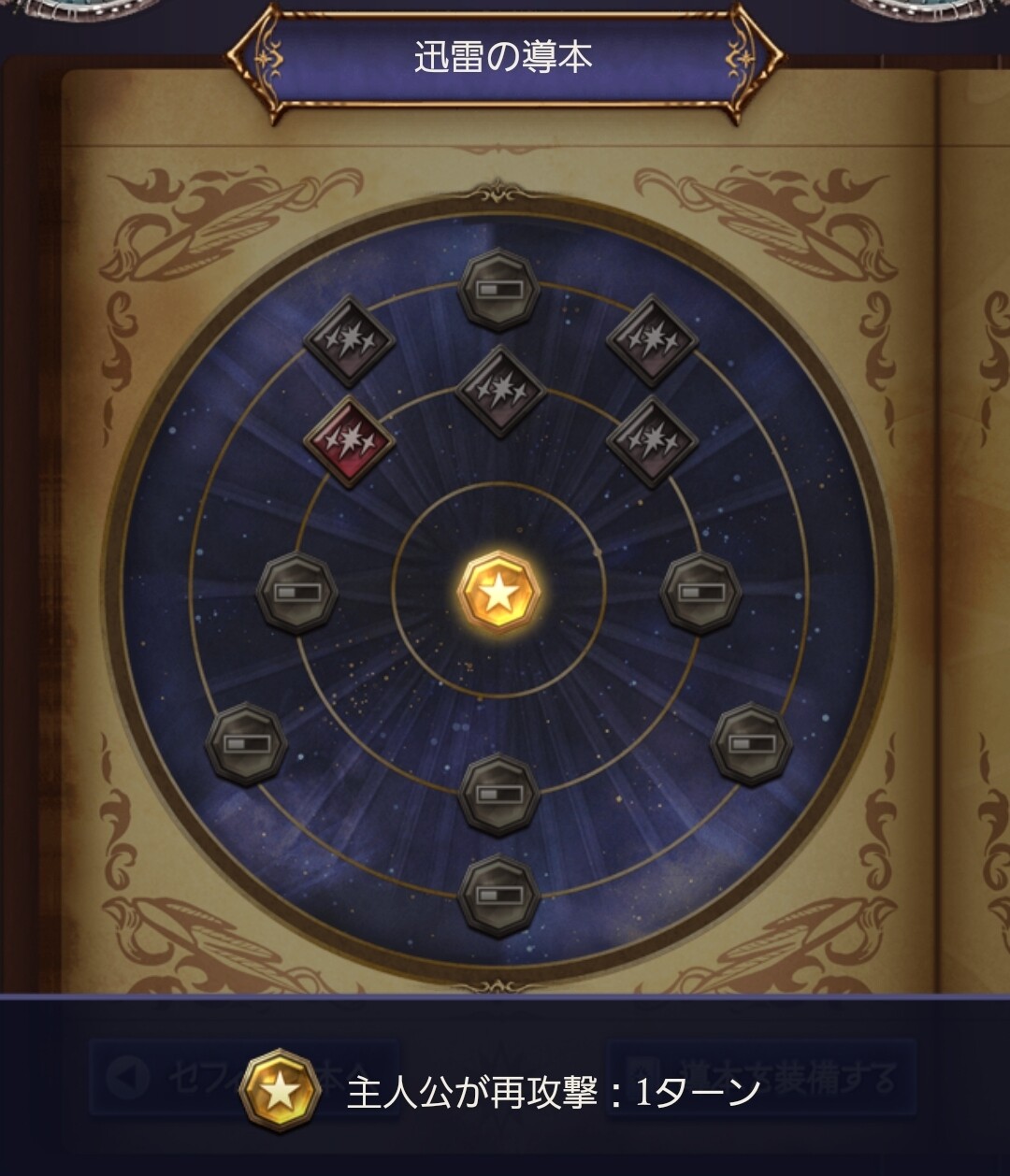
Task: Tap the gray diamond node directly above the star
Action: tap(500, 391)
